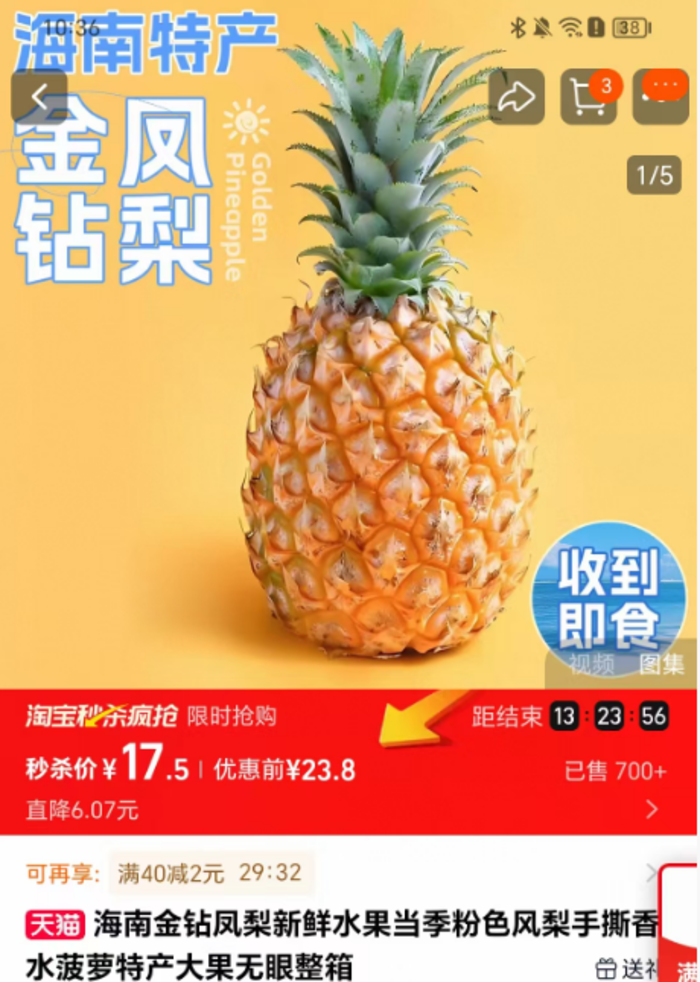Image resolution: width=700 pixels, height=982 pixels.
Task: Open the more options menu
Action: [x=660, y=97]
